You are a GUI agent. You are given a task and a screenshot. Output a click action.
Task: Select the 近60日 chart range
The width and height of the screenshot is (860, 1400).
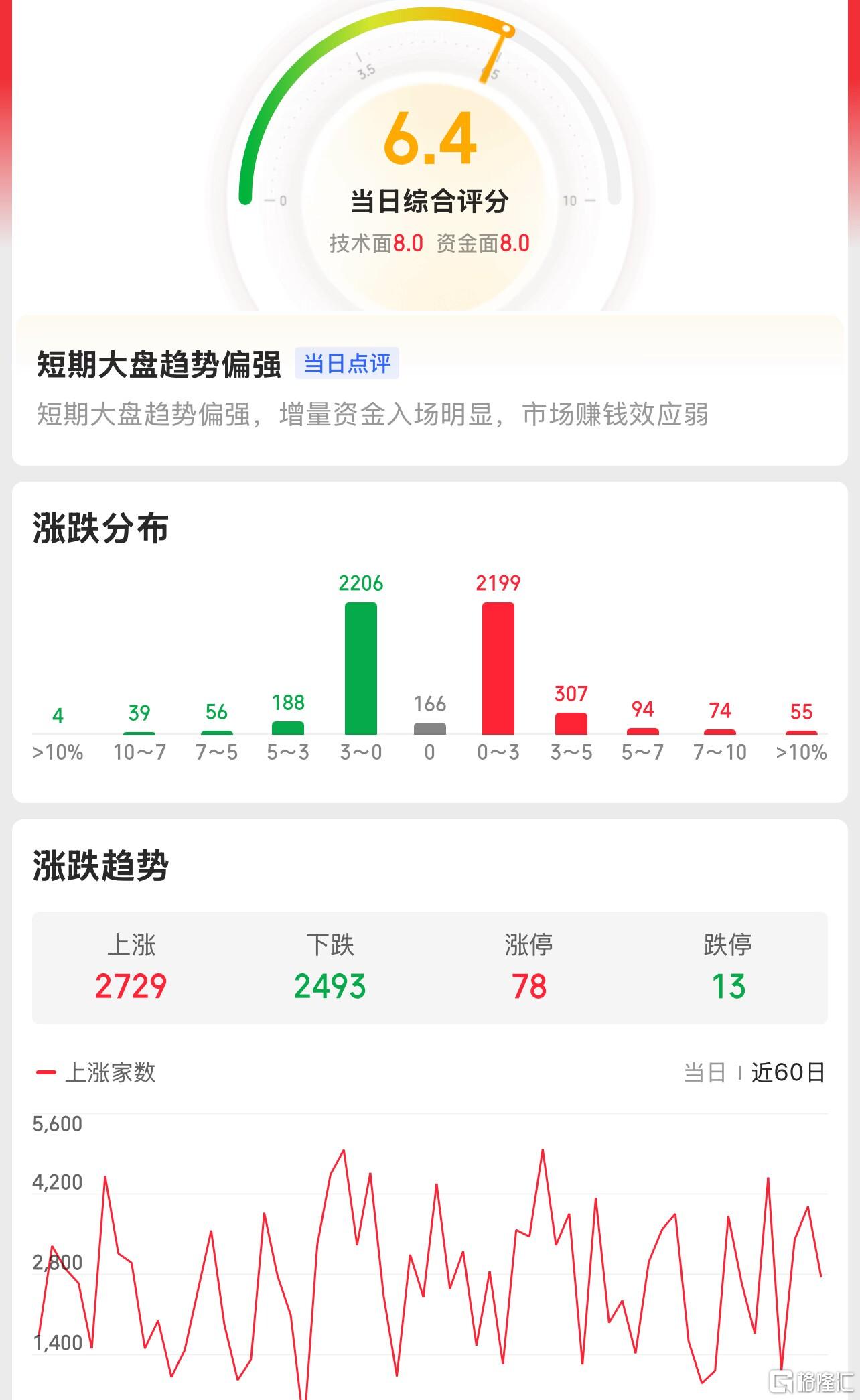tap(788, 1072)
